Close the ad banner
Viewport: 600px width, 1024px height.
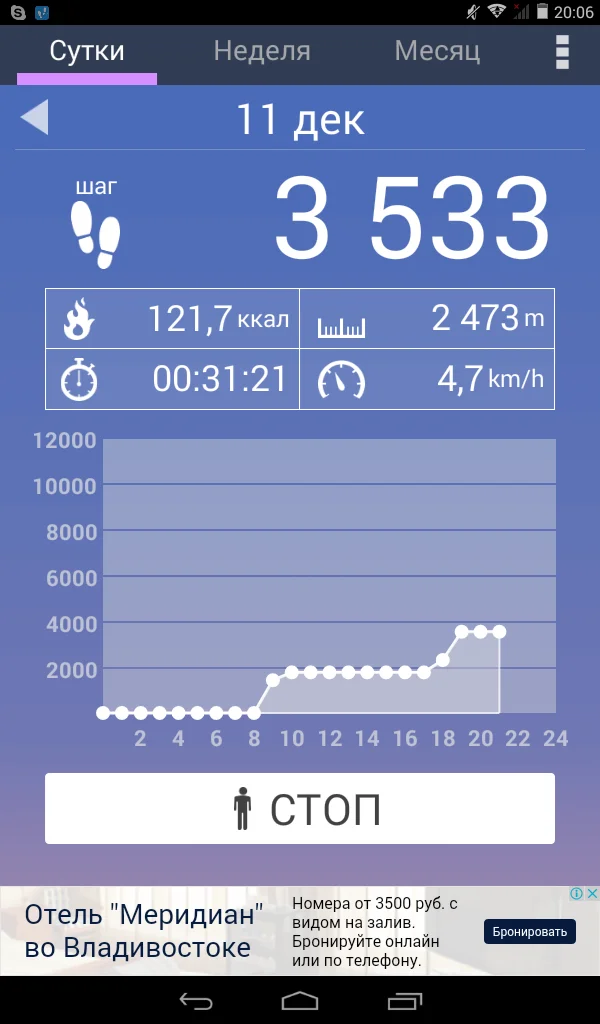(x=591, y=894)
